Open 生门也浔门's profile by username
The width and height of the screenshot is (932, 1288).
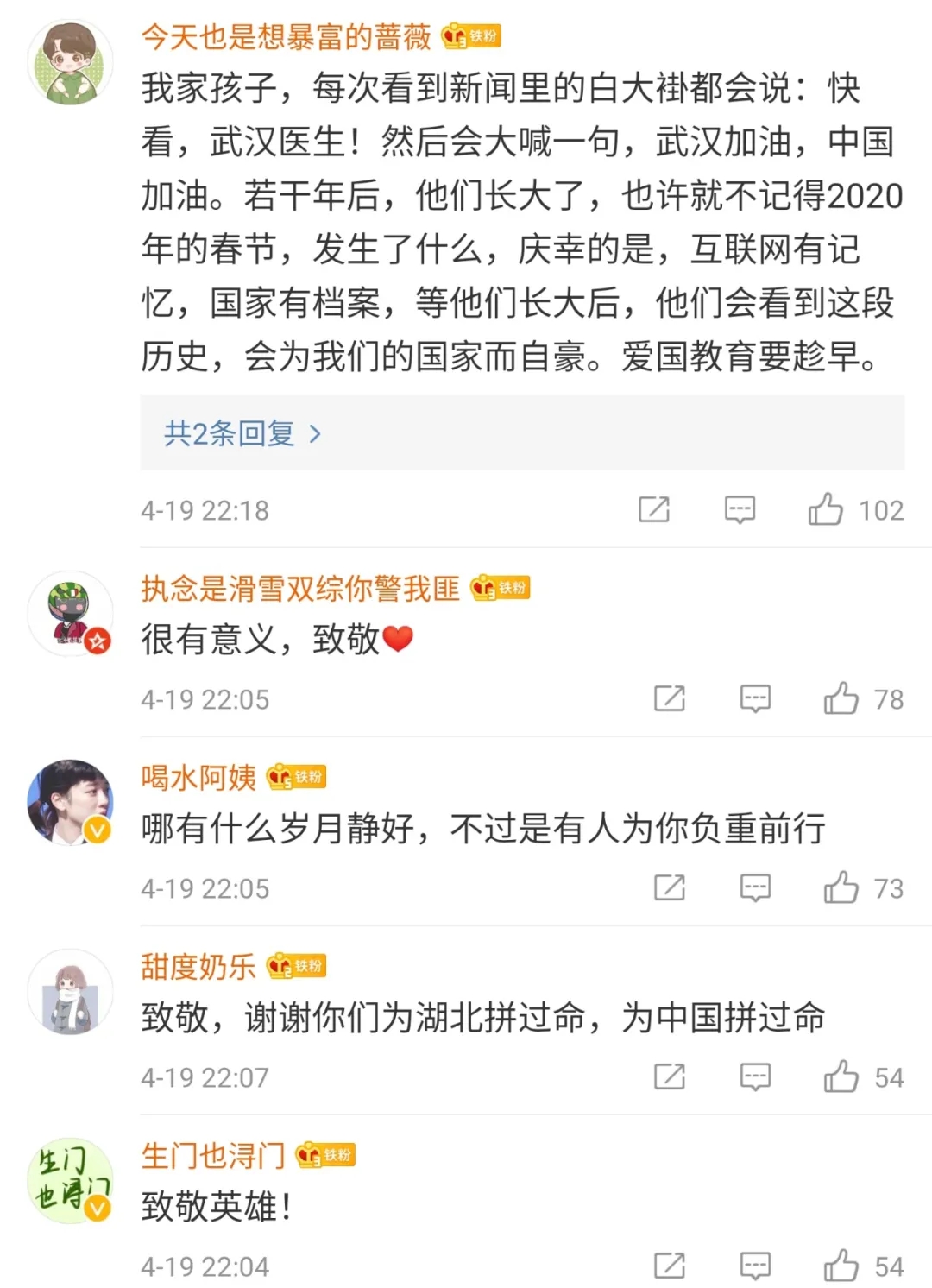click(x=213, y=1156)
